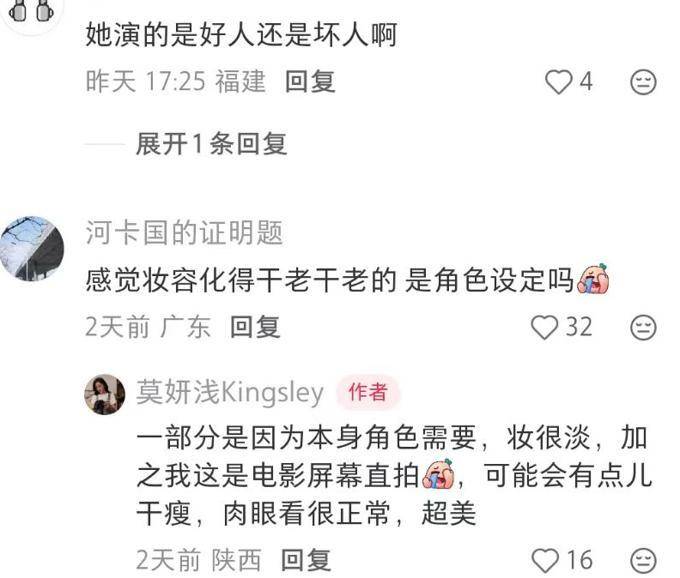Like the comment from 福建

pyautogui.click(x=558, y=82)
